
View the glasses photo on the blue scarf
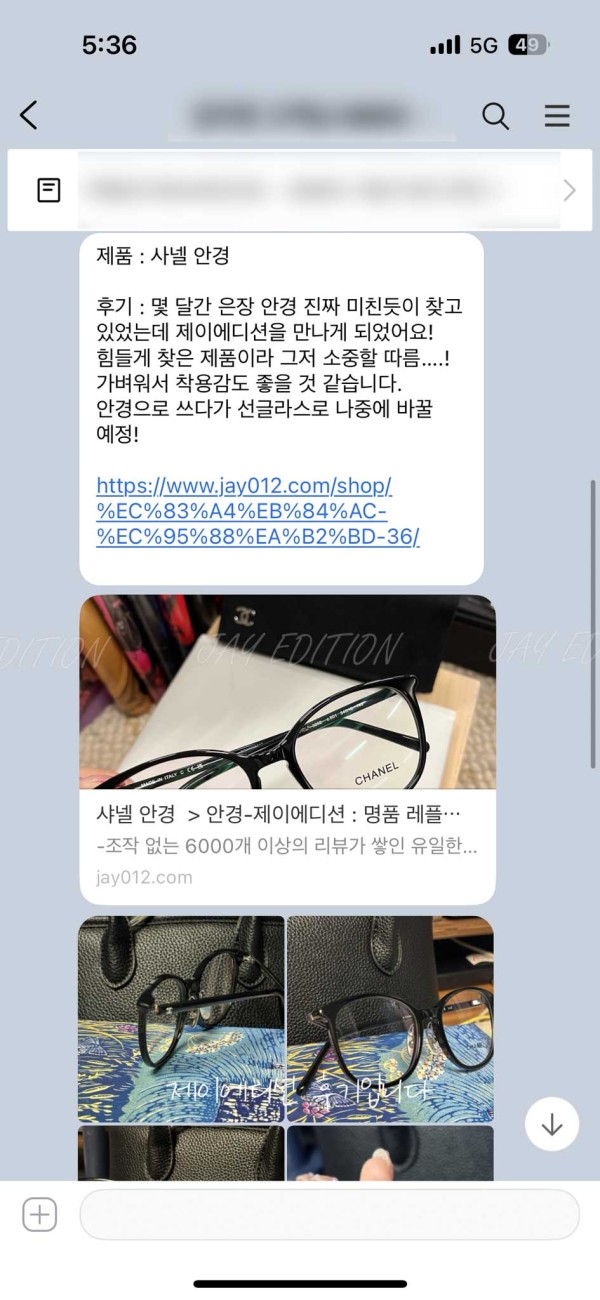[x=181, y=1018]
